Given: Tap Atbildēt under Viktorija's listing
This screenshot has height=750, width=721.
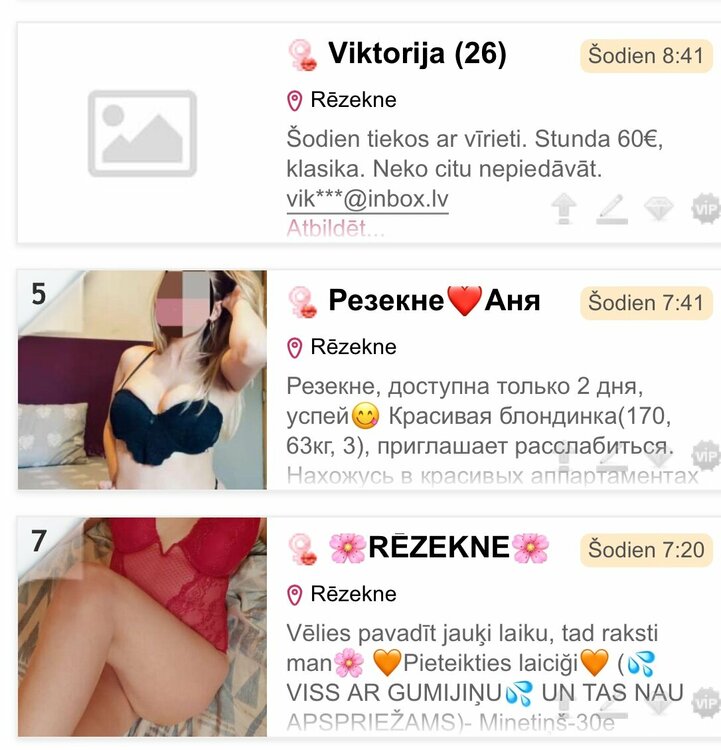Looking at the screenshot, I should [334, 229].
